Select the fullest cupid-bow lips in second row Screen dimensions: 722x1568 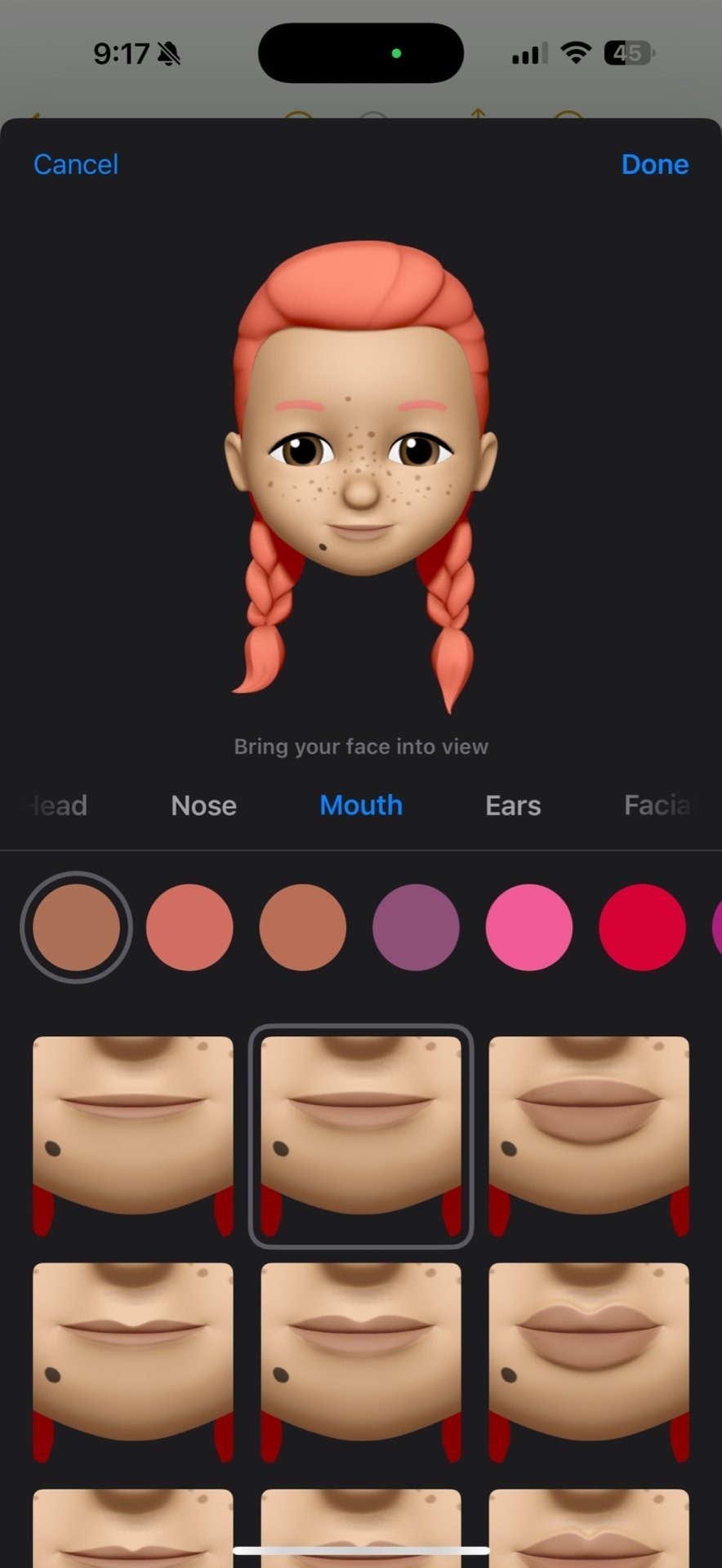[x=589, y=1362]
